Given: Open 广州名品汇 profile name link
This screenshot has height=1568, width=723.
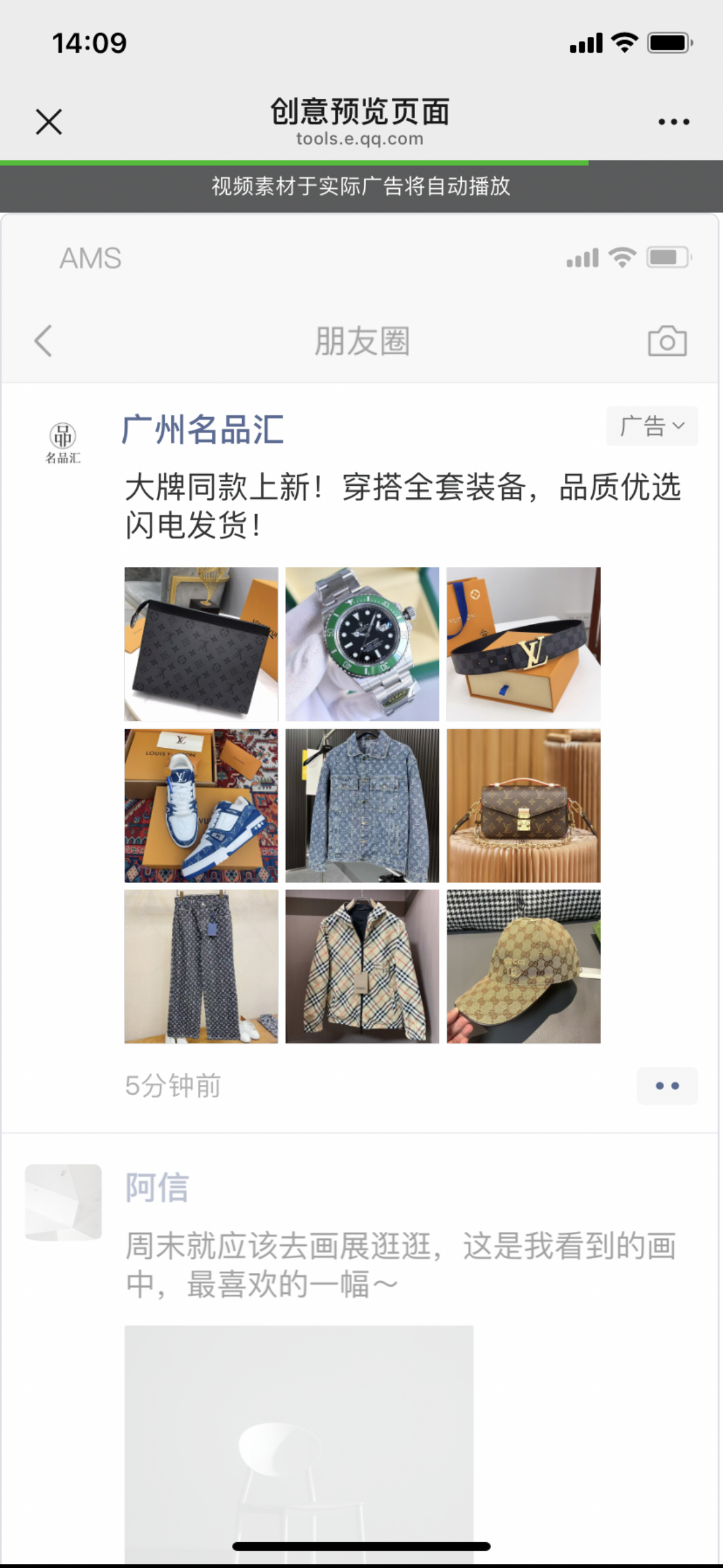Looking at the screenshot, I should (202, 429).
